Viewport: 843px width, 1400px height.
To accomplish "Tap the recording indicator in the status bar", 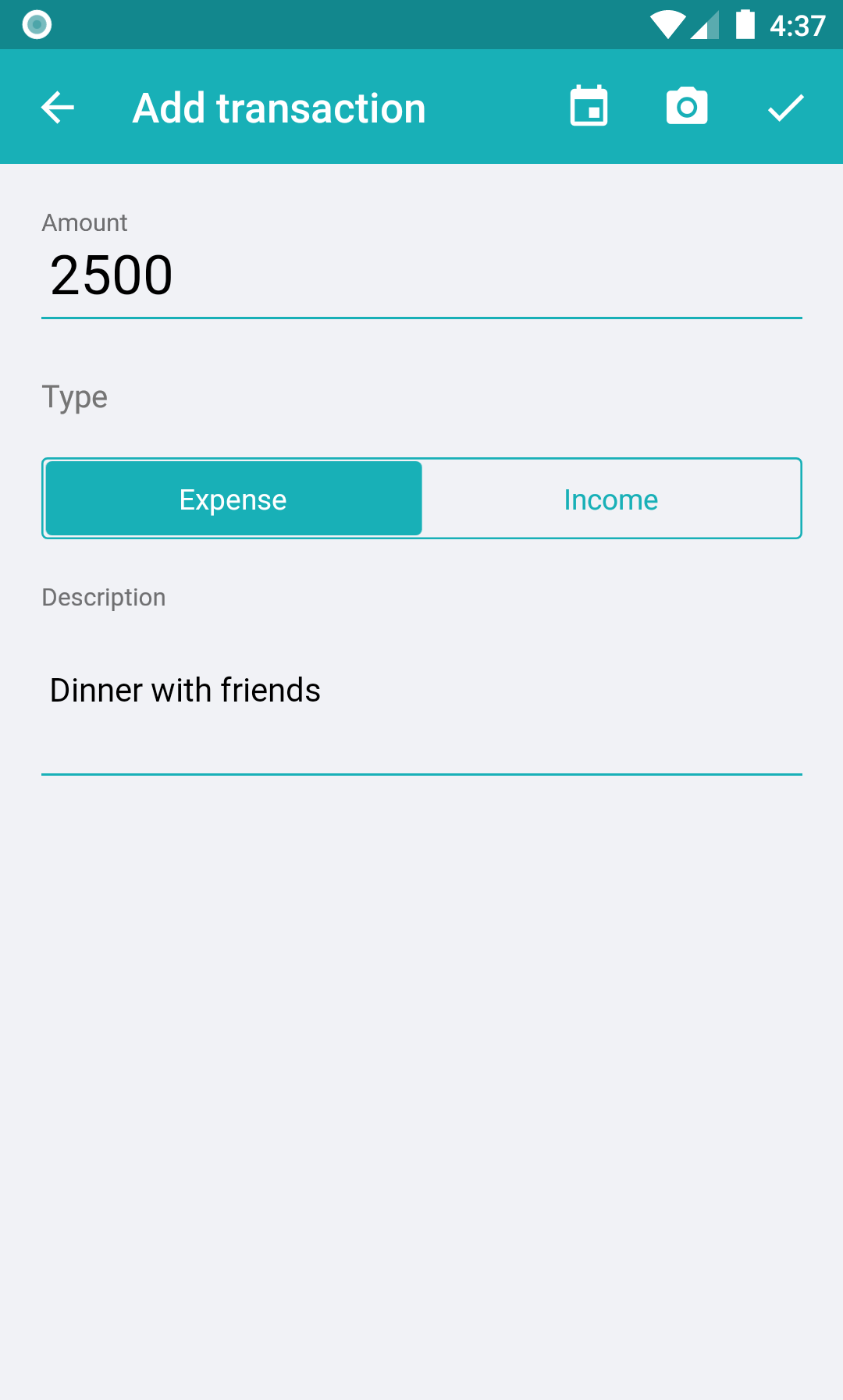I will pos(37,24).
